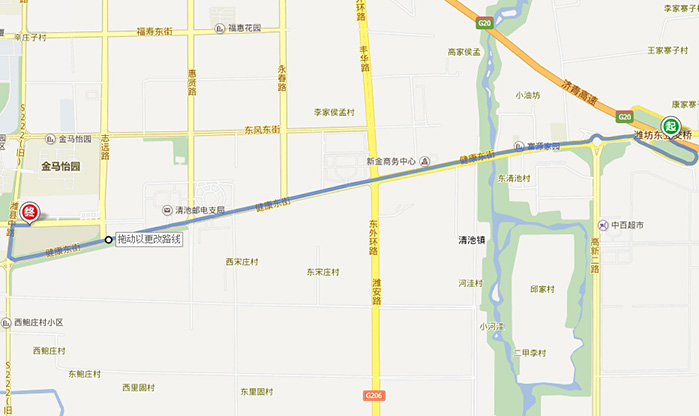Tap the green start marker at 潍坊东立交桥
Viewport: 699px width, 416px height.
tap(672, 127)
